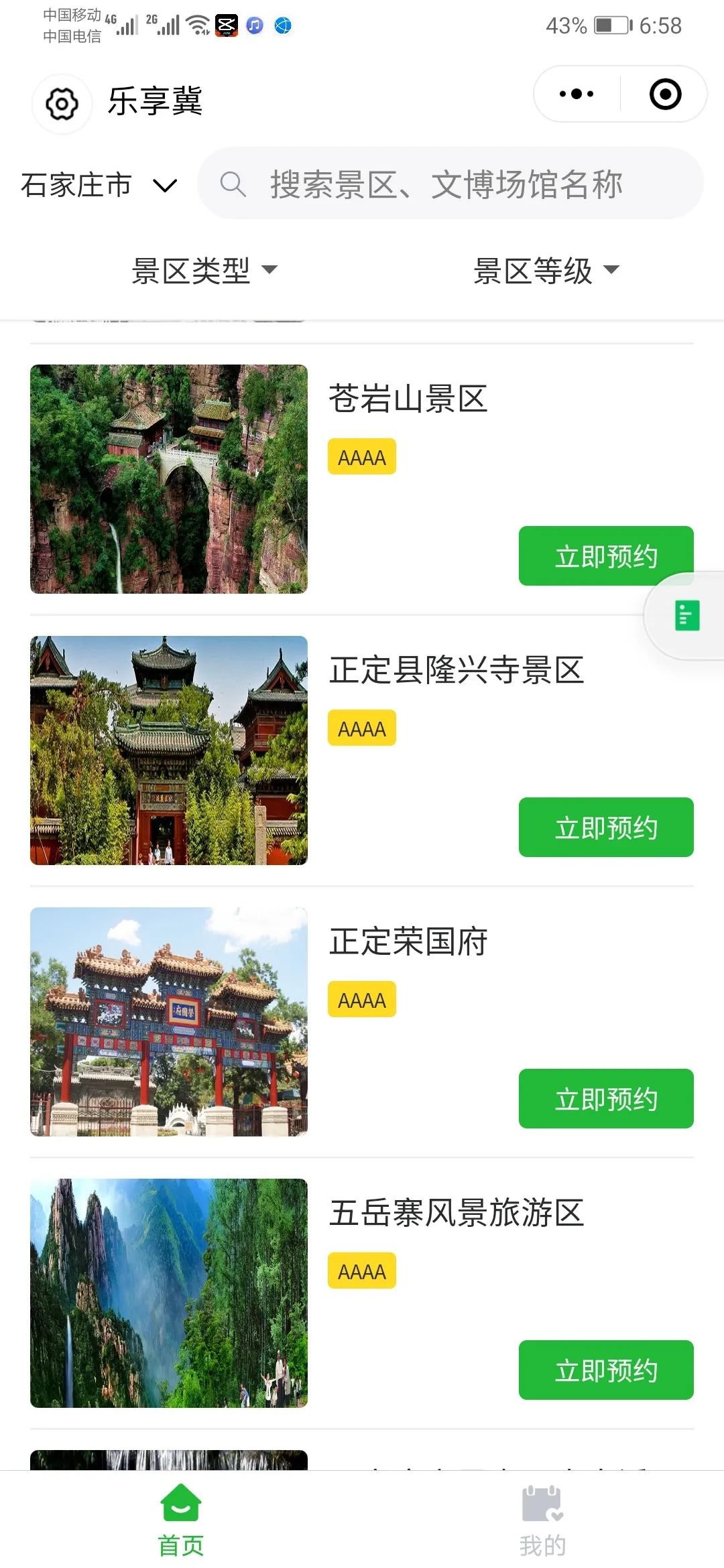The width and height of the screenshot is (724, 1568).
Task: Expand the 石家庄市 city selector
Action: (99, 185)
